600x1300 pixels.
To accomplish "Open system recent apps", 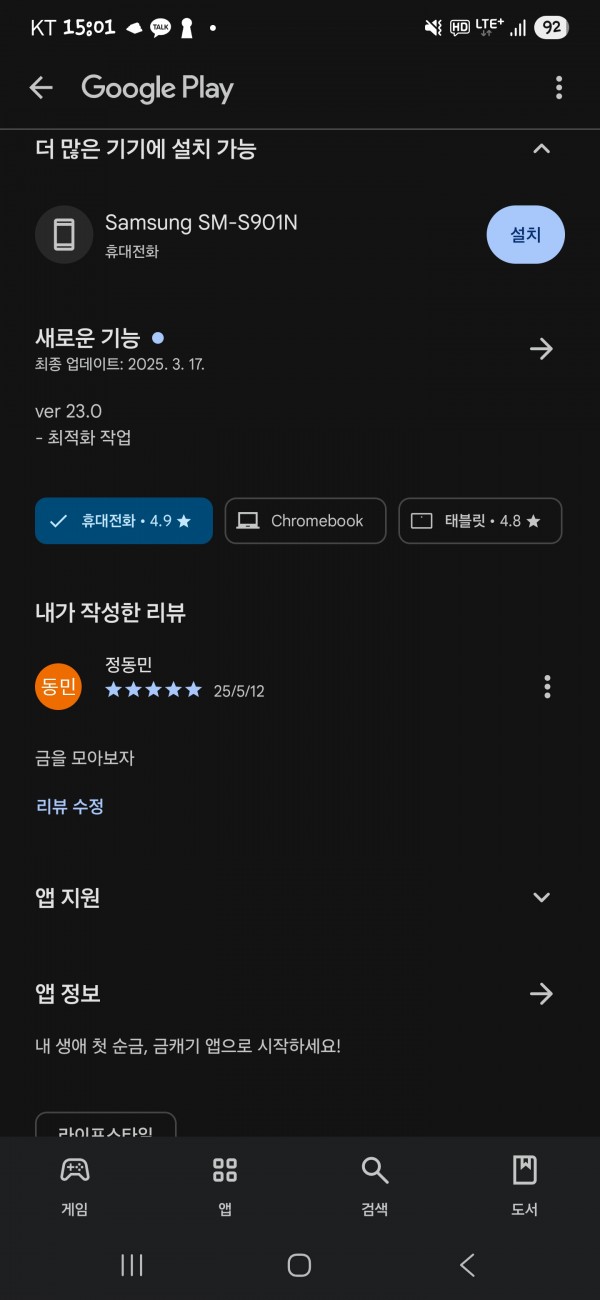I will click(132, 1265).
